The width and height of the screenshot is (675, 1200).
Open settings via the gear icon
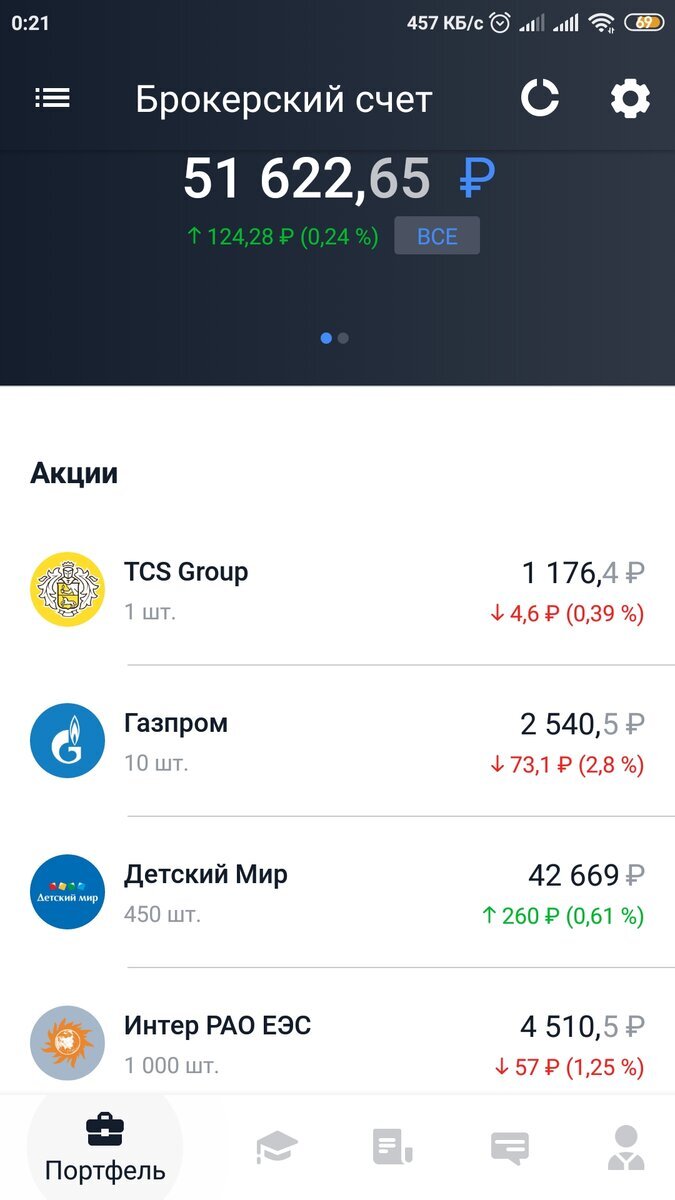click(631, 99)
